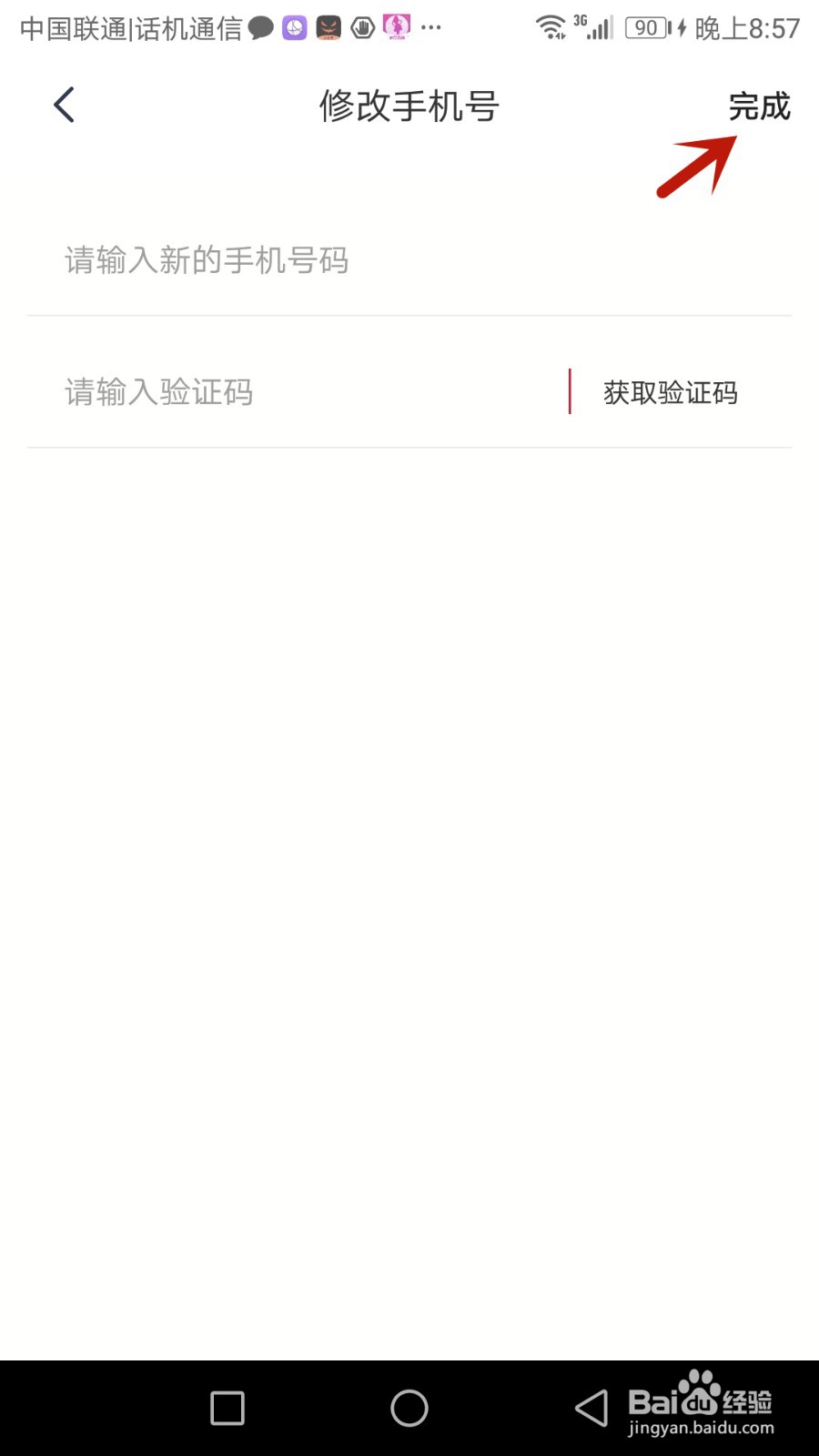The width and height of the screenshot is (819, 1456).
Task: Tap the red arrow pointing at 完成
Action: (x=696, y=168)
